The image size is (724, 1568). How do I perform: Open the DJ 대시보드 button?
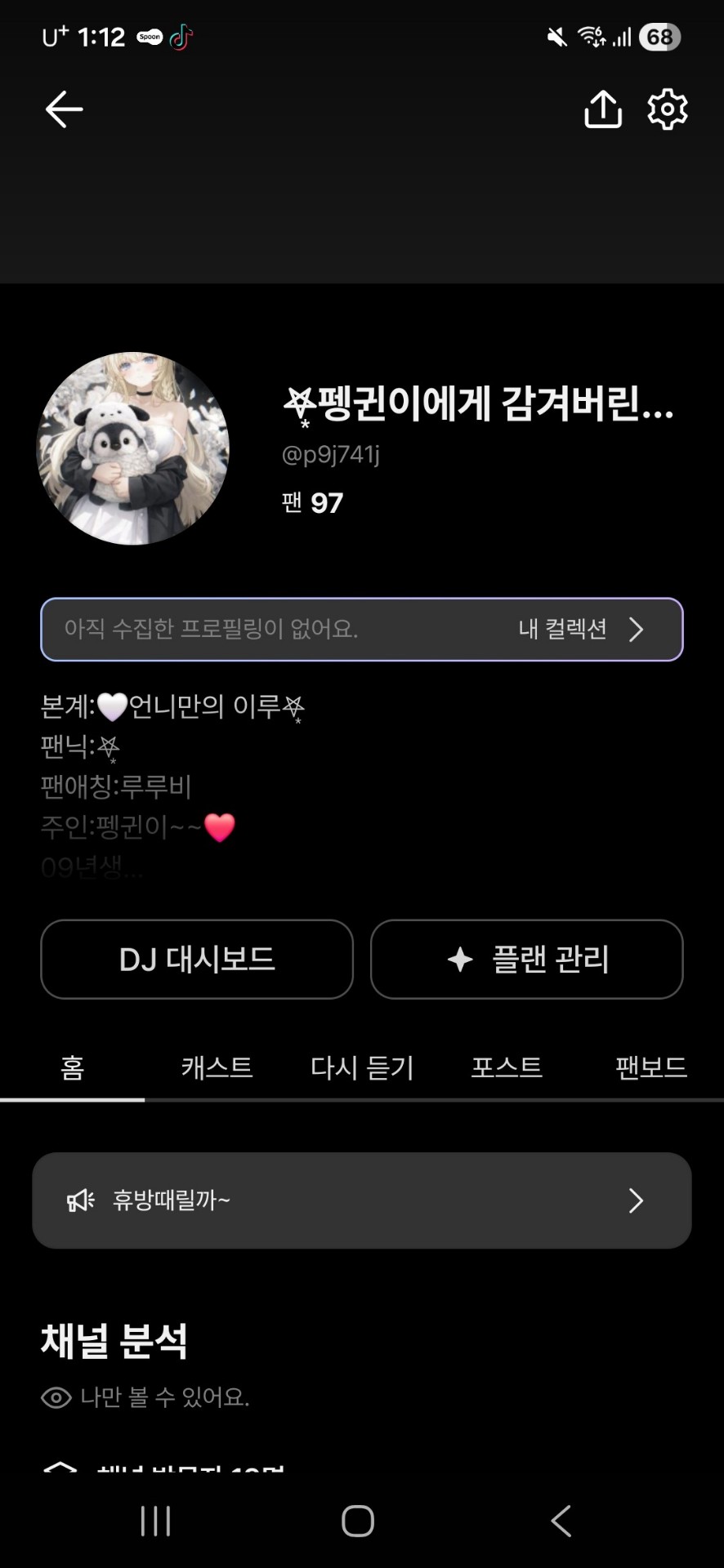pos(197,959)
